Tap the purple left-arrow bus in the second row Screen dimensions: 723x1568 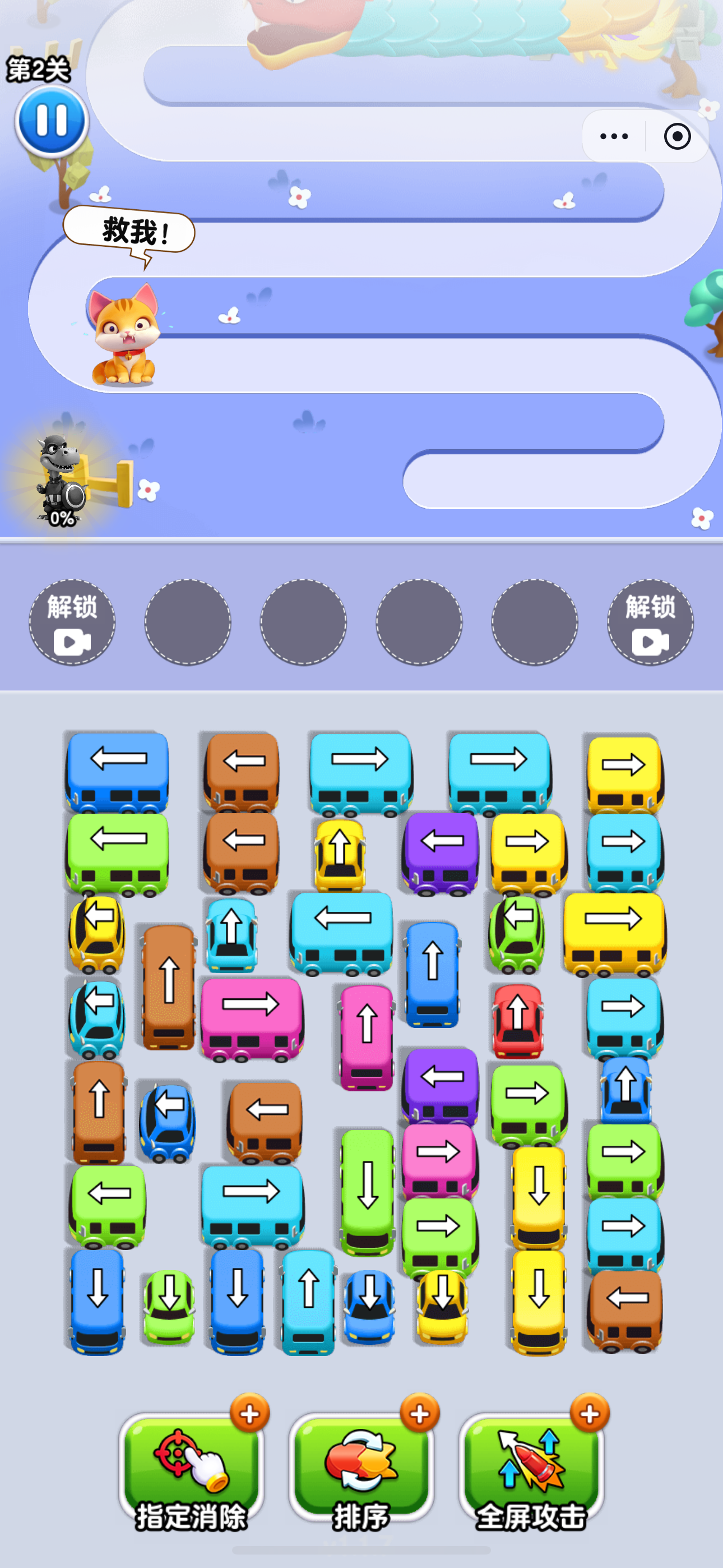[x=441, y=854]
